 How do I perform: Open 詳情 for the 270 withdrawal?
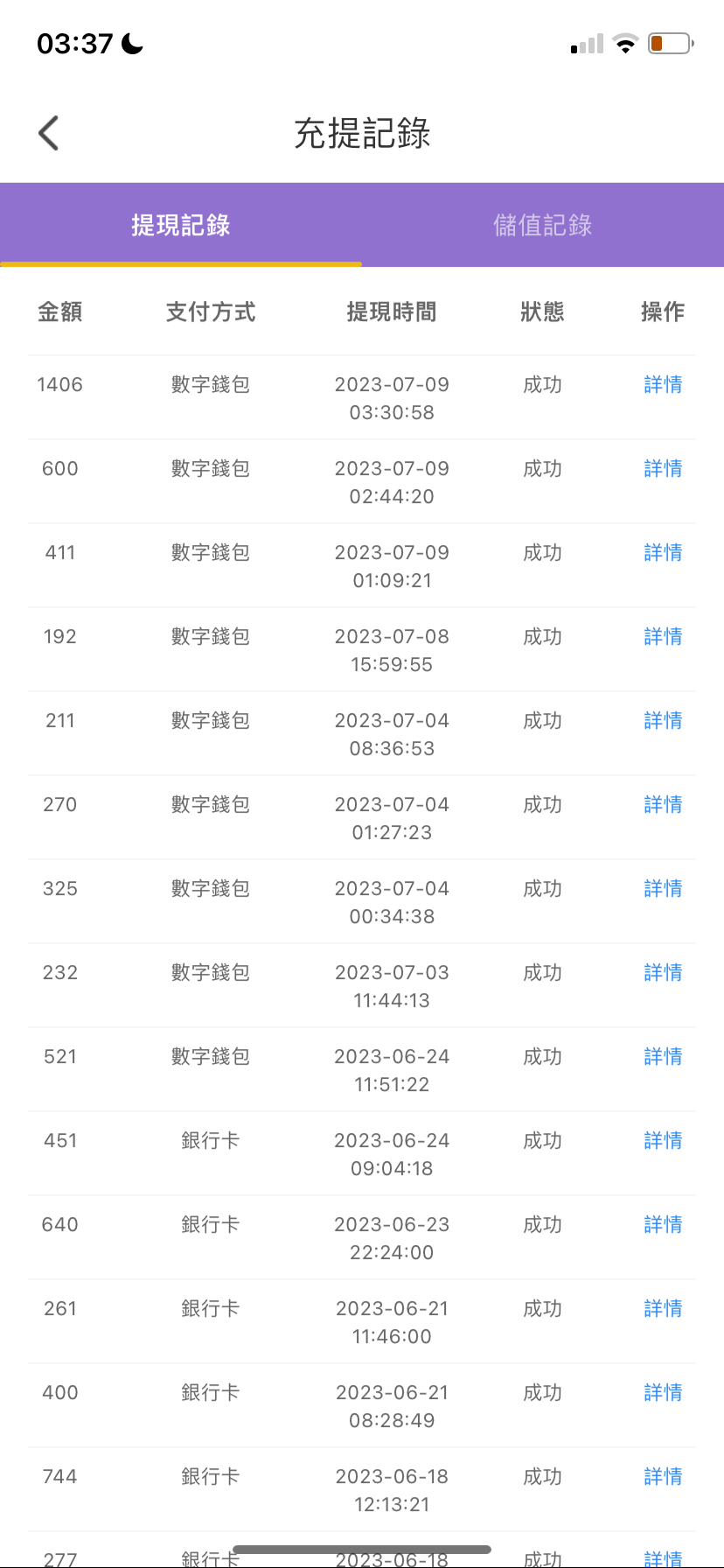(663, 805)
